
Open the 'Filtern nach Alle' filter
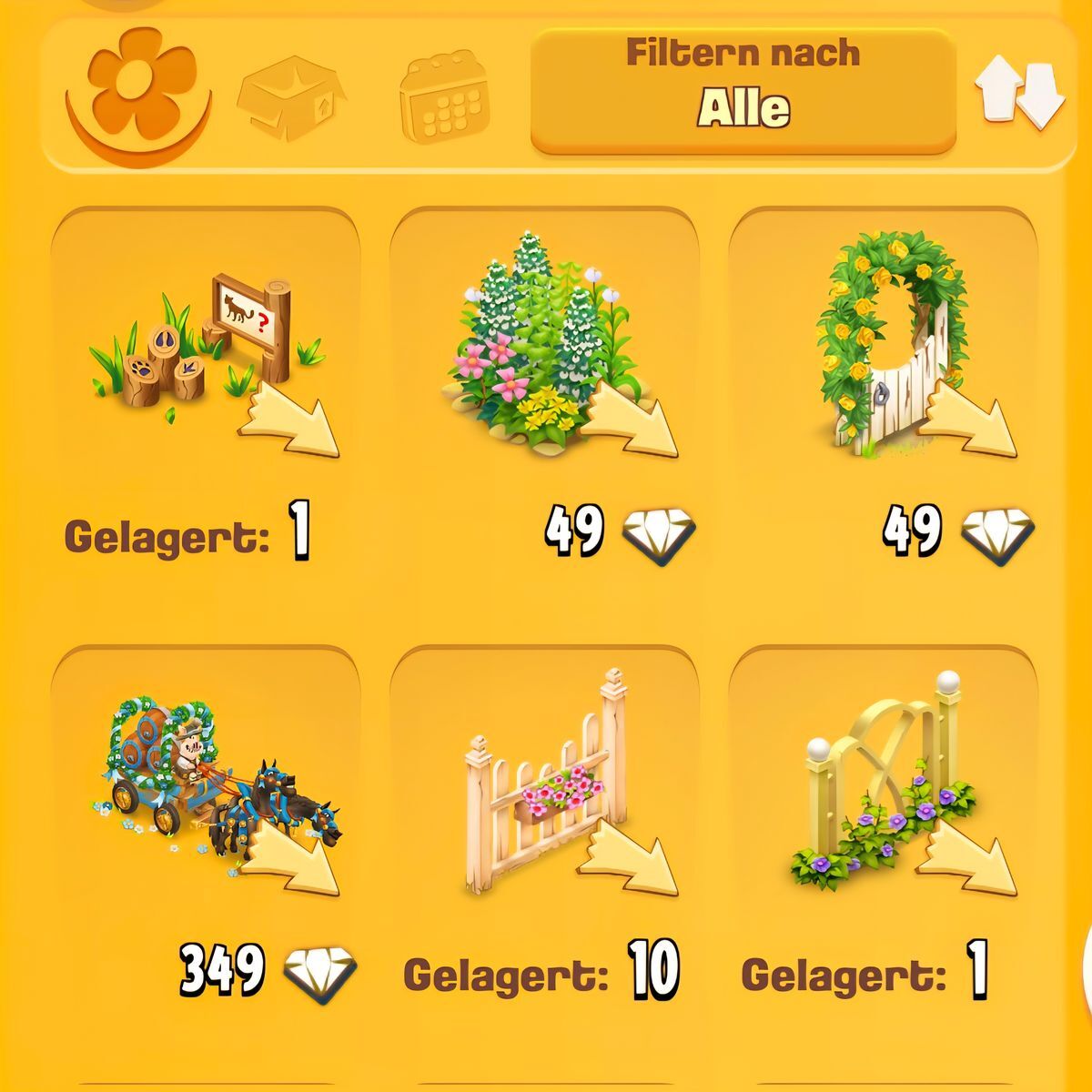click(x=743, y=89)
